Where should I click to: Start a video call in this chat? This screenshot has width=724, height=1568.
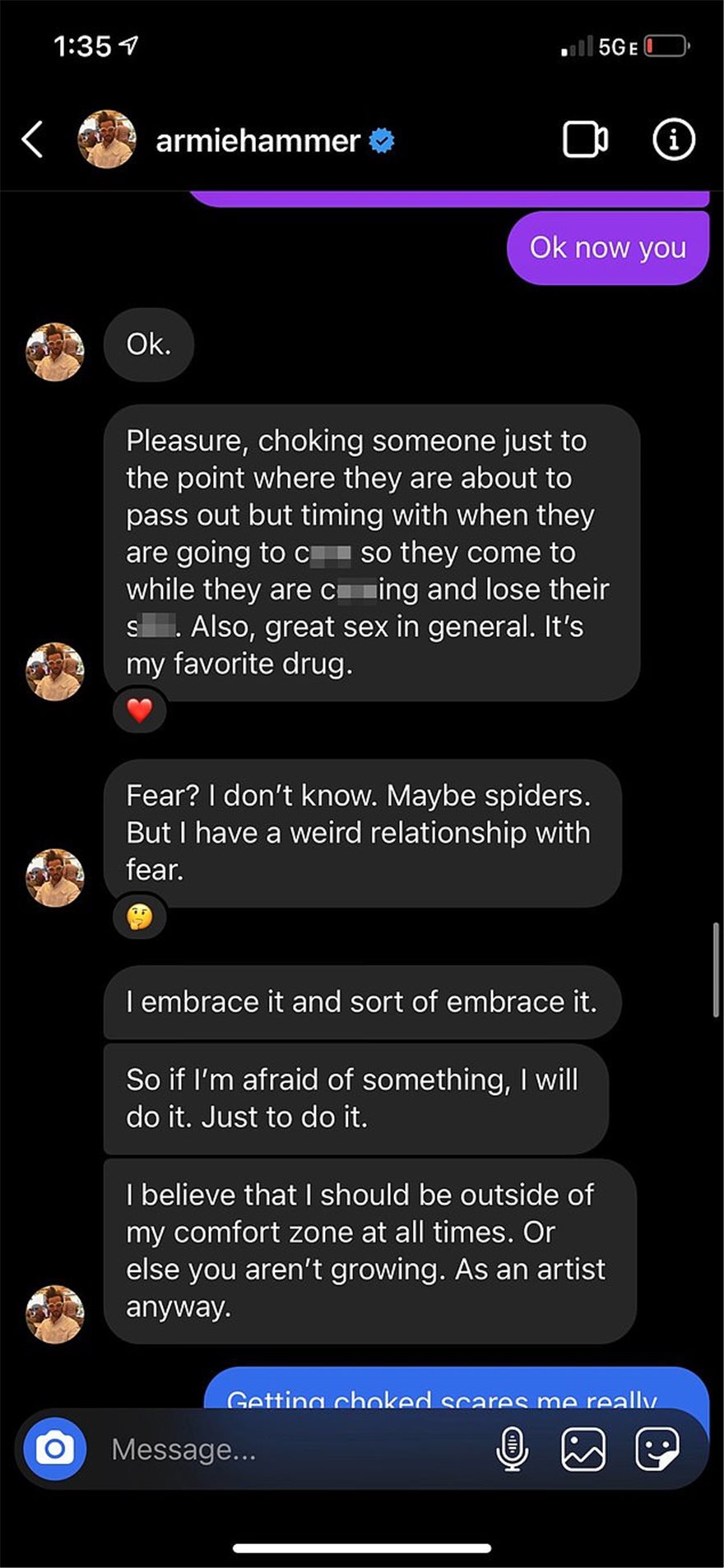[585, 140]
